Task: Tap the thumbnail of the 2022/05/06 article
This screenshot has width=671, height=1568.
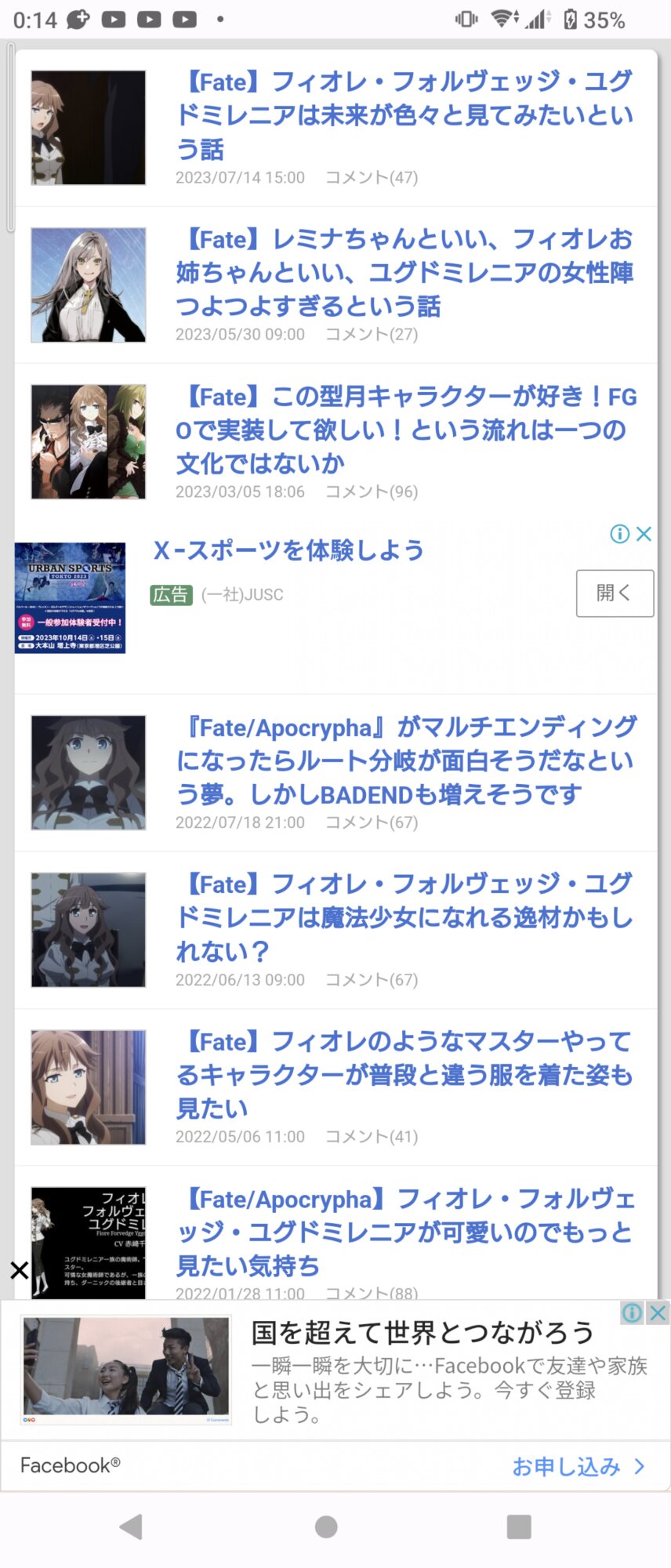Action: click(x=89, y=1087)
